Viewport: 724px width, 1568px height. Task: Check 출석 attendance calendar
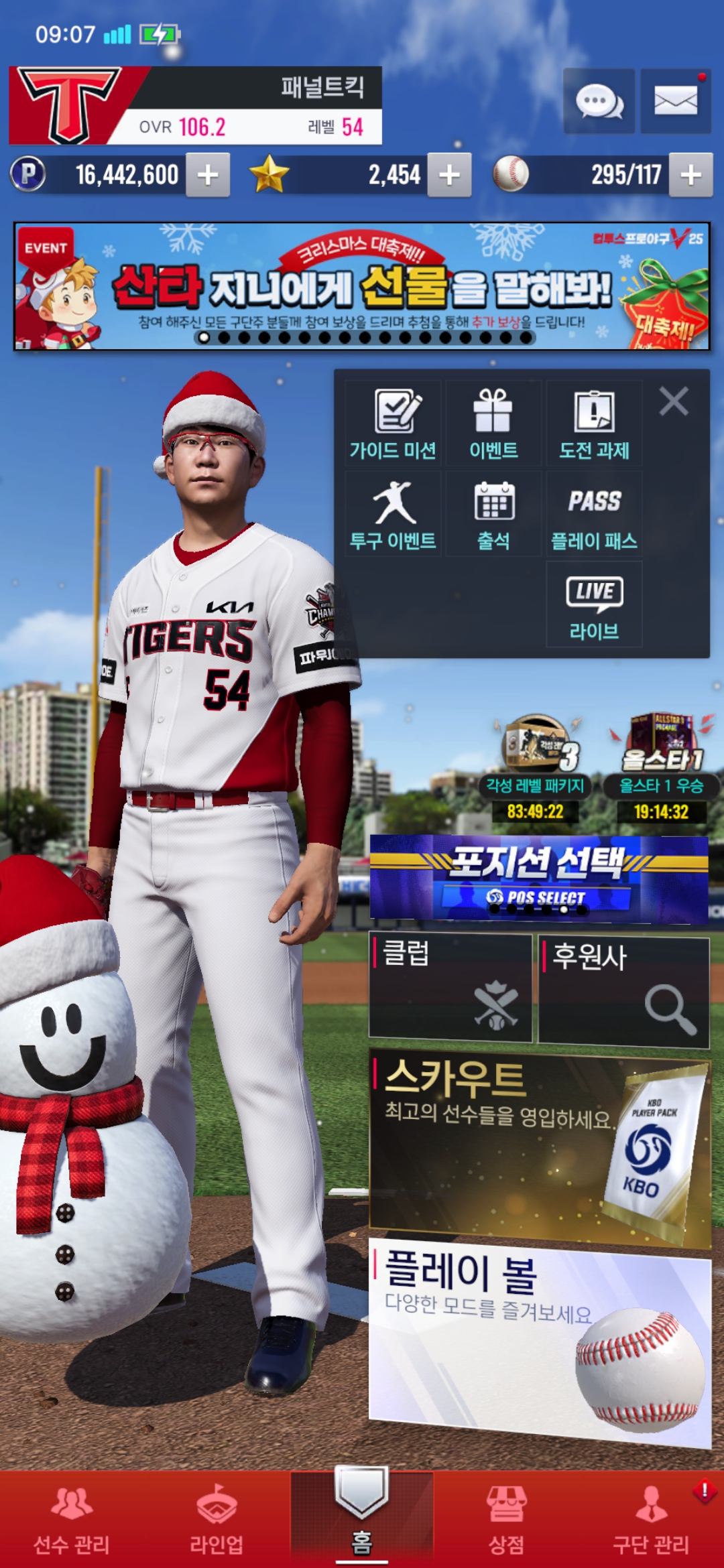click(493, 514)
